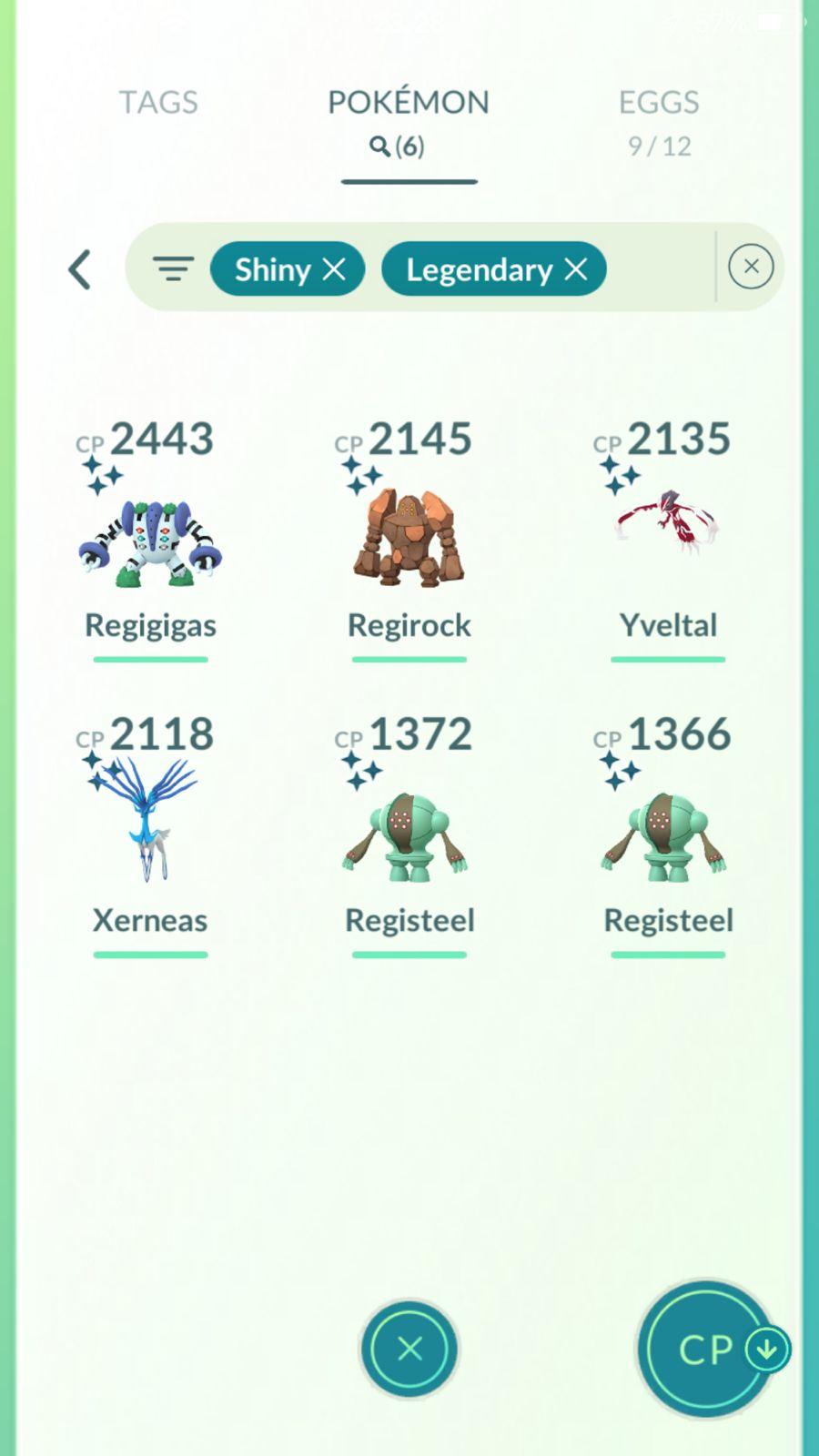Remove the Shiny filter chip
The height and width of the screenshot is (1456, 819).
coord(335,269)
